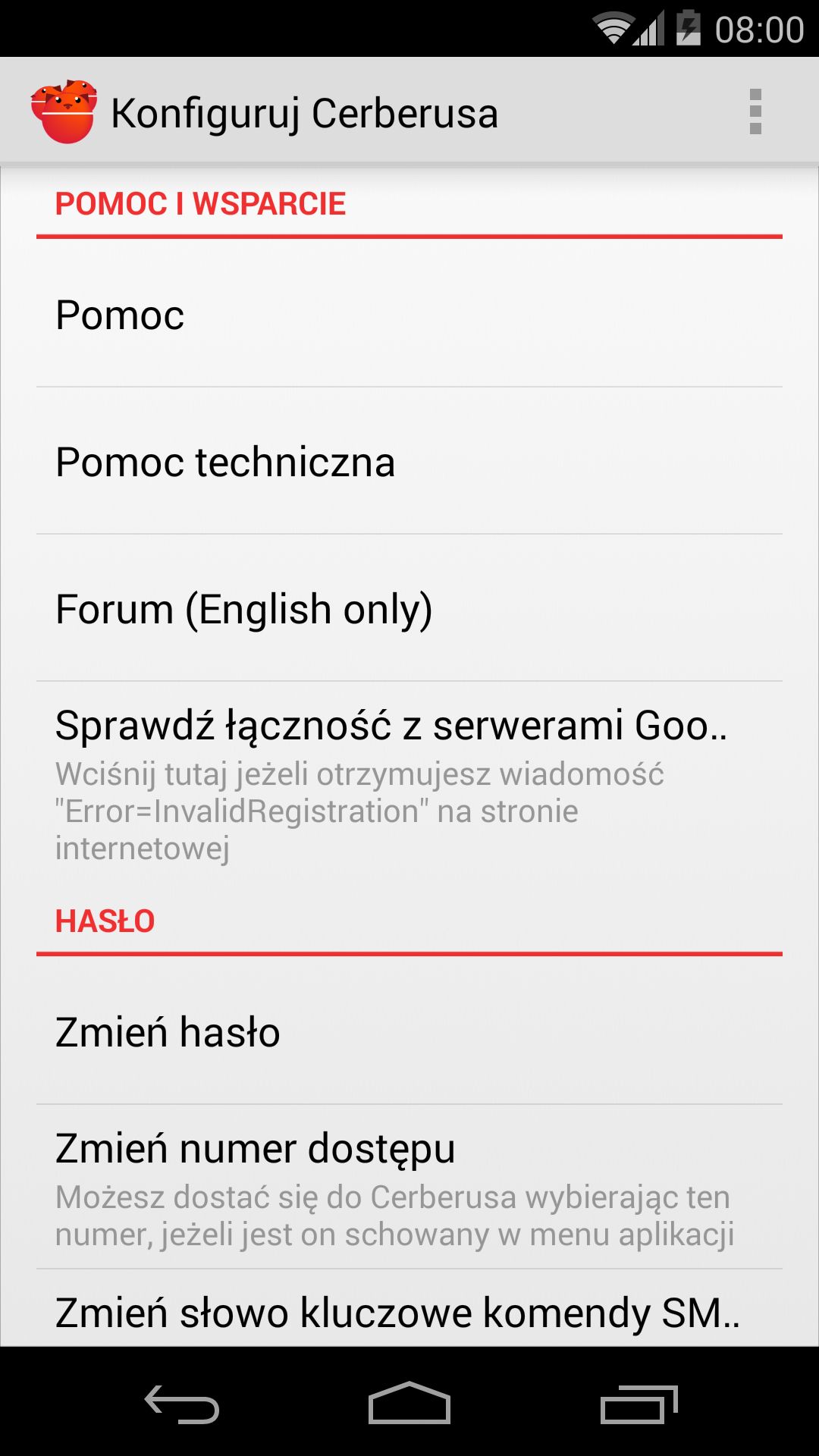The height and width of the screenshot is (1456, 819).
Task: Open the overflow menu
Action: pyautogui.click(x=755, y=111)
